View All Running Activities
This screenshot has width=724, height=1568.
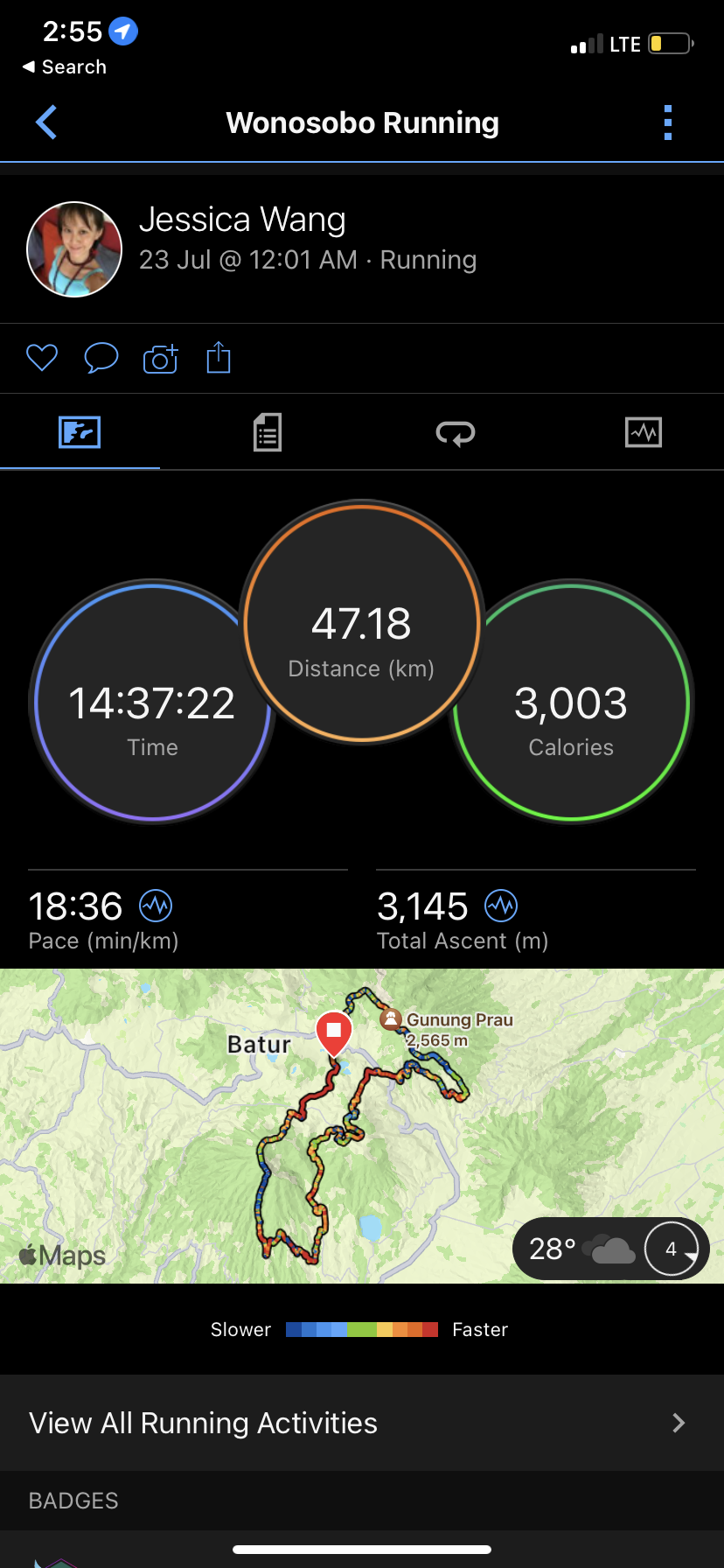pos(362,1423)
